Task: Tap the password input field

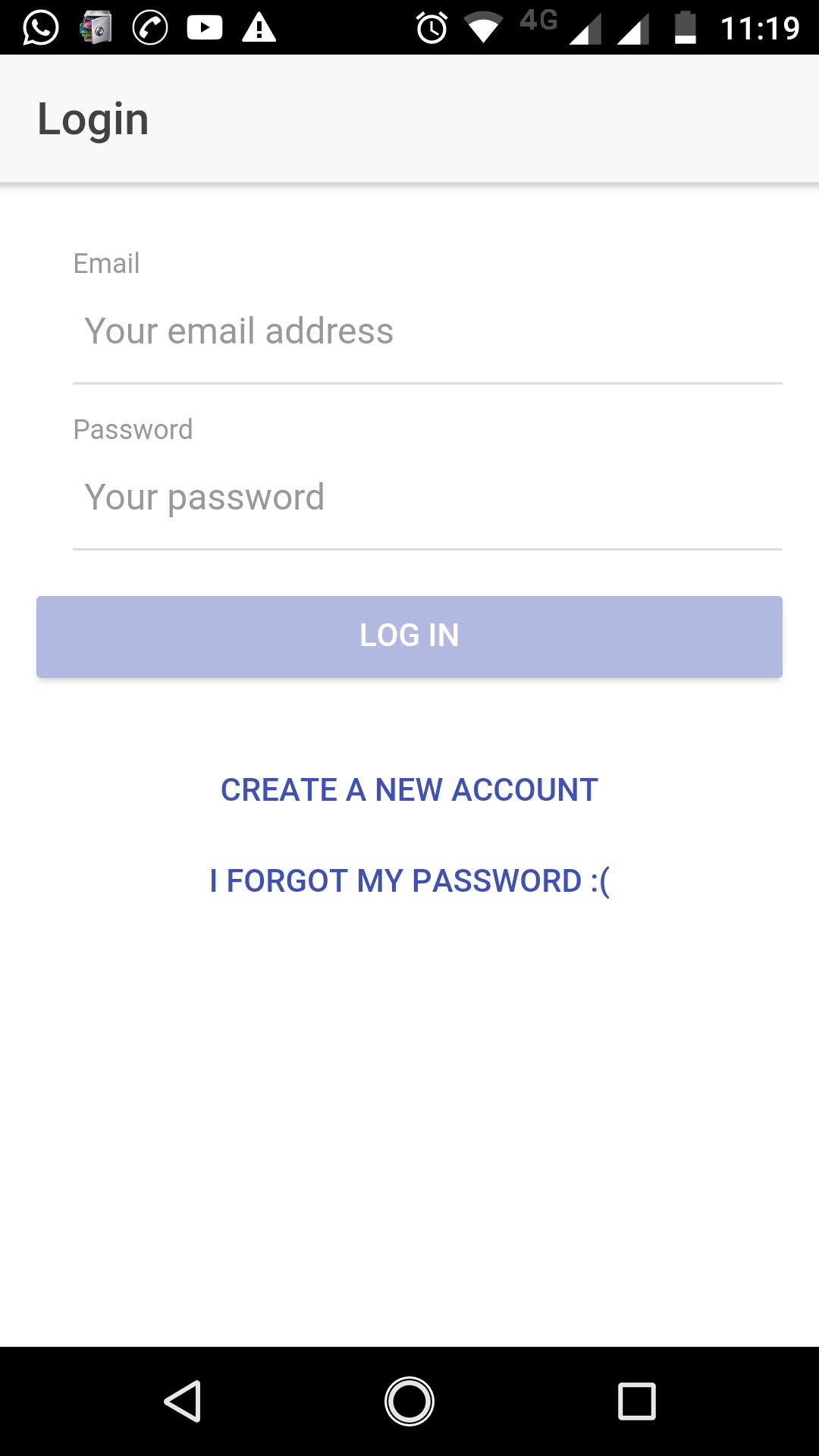Action: click(x=427, y=497)
